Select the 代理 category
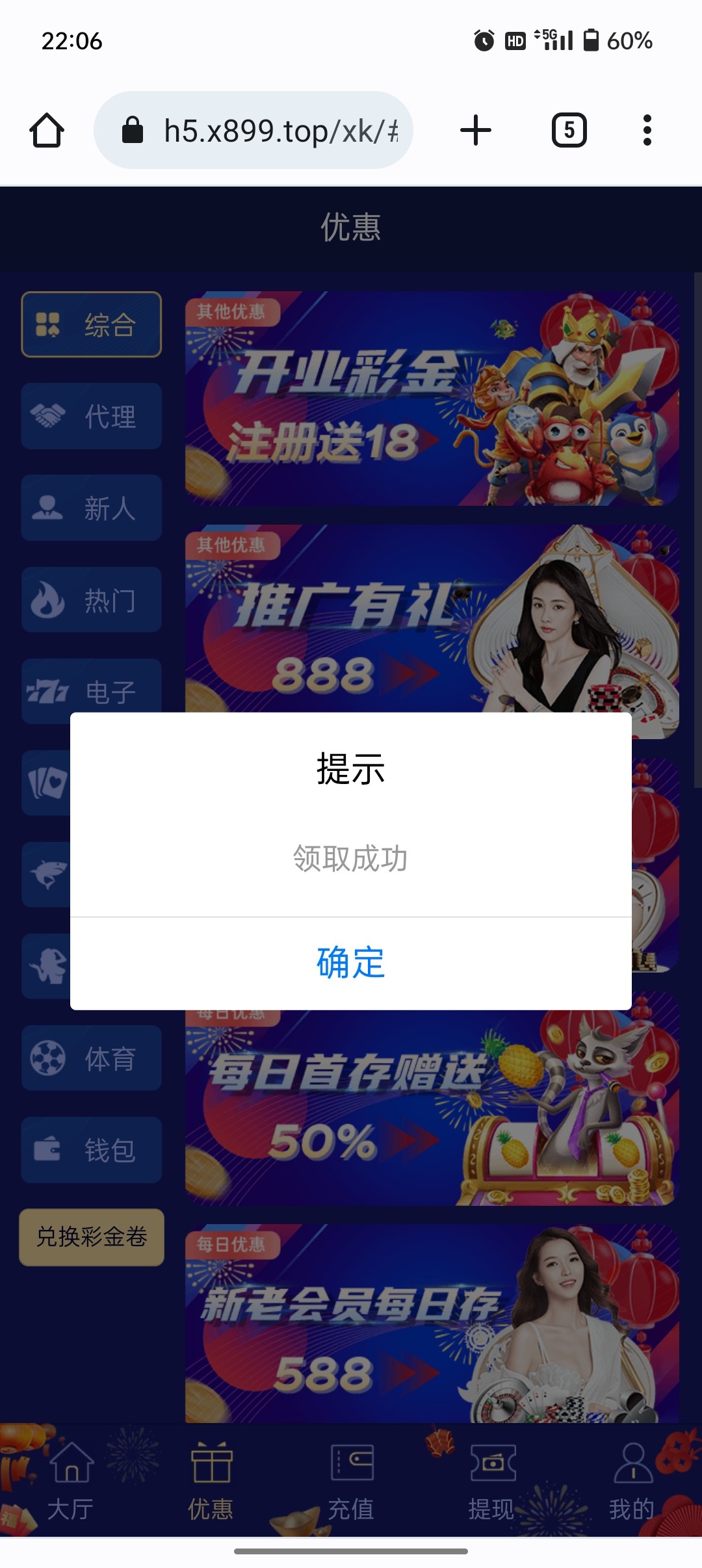This screenshot has height=1568, width=702. pos(92,416)
